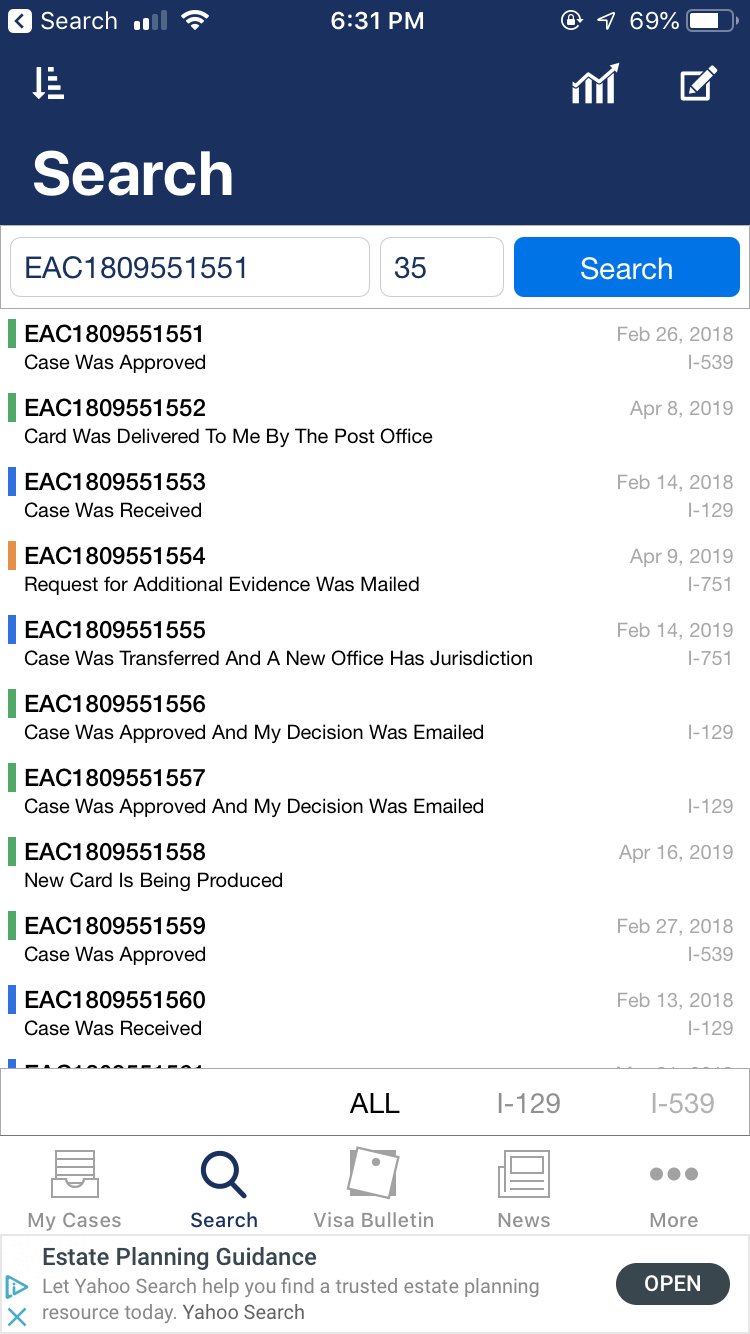Select the ALL filter
This screenshot has width=750, height=1334.
(375, 1103)
